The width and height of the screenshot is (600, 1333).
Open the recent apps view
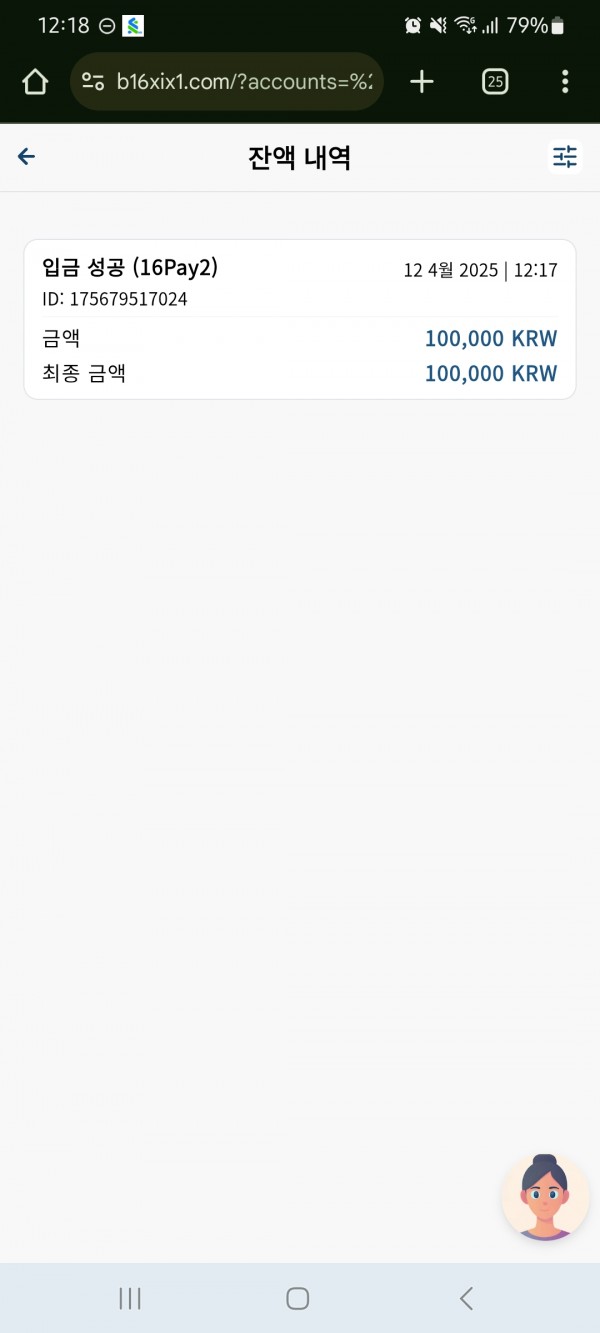pyautogui.click(x=130, y=1298)
